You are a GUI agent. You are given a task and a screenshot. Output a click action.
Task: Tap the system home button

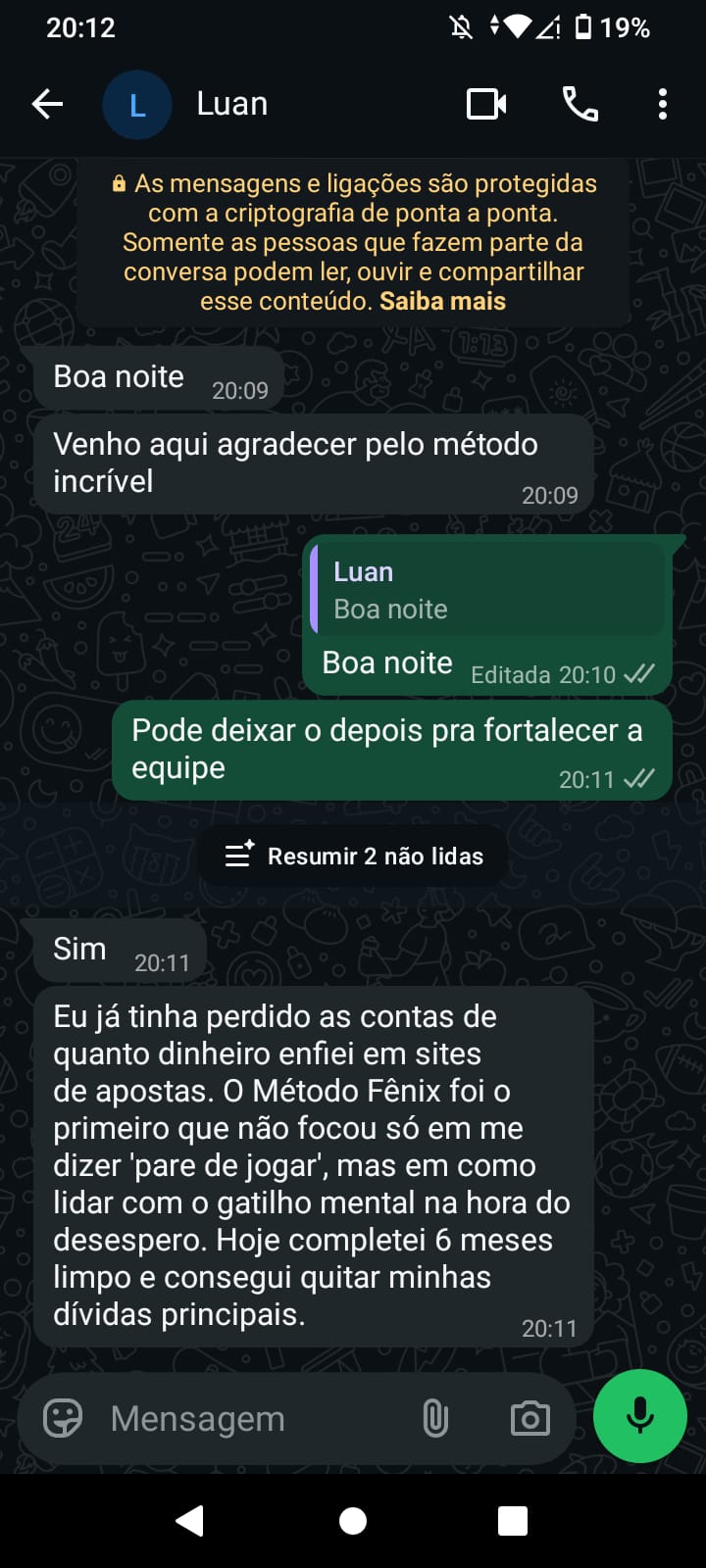(353, 1520)
